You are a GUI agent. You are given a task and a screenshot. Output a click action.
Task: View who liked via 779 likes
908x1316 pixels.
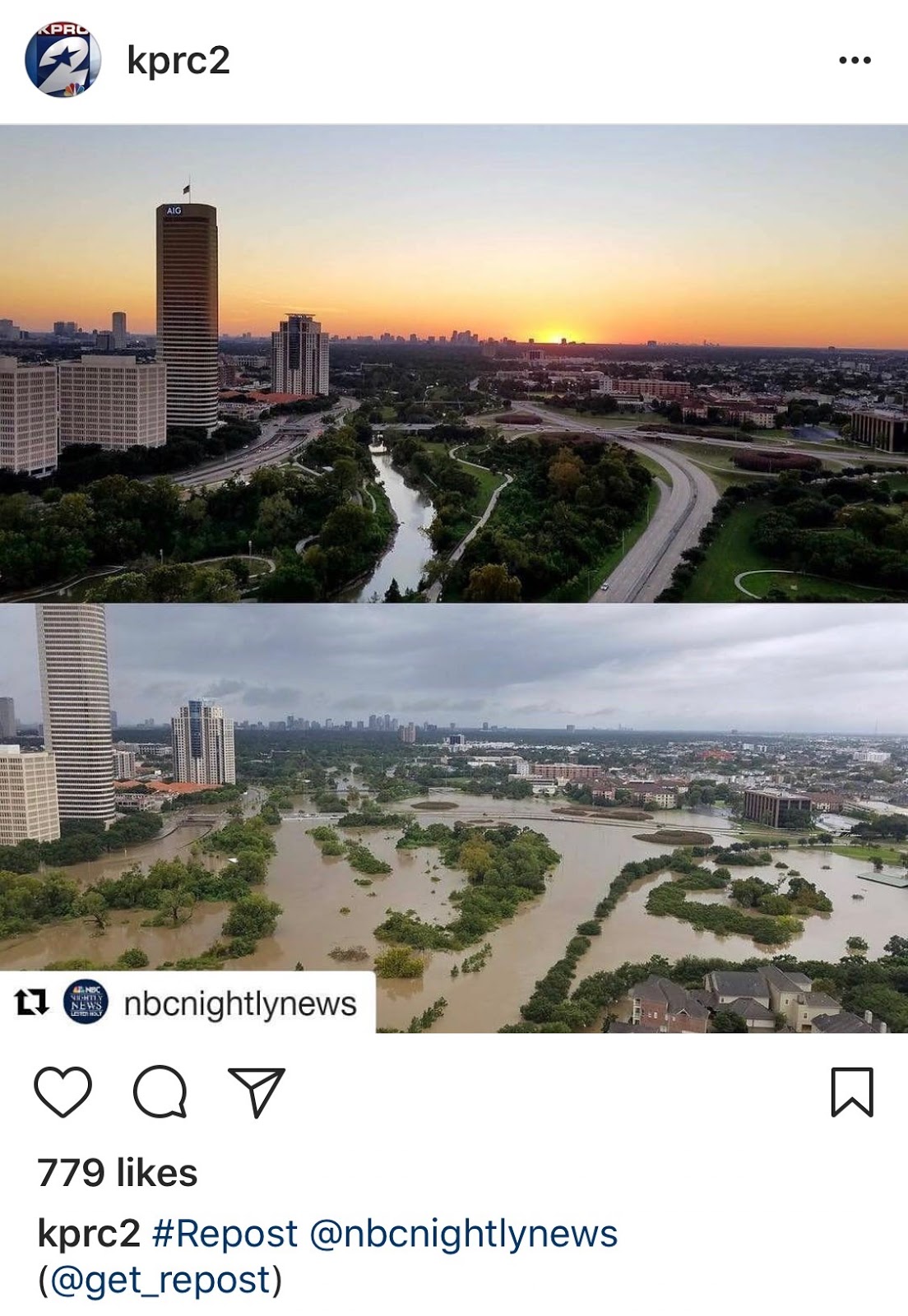tap(118, 1173)
